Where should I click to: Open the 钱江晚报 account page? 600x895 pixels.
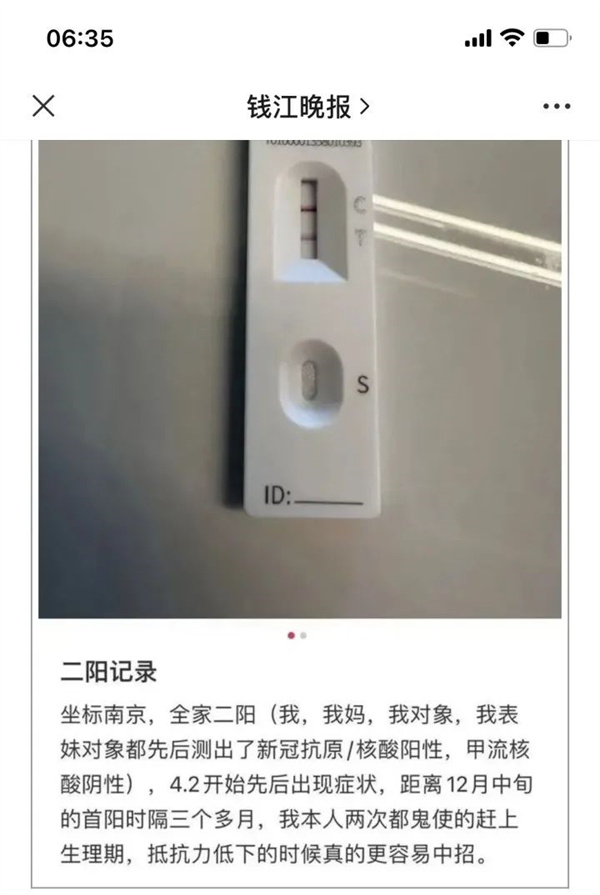(x=308, y=106)
